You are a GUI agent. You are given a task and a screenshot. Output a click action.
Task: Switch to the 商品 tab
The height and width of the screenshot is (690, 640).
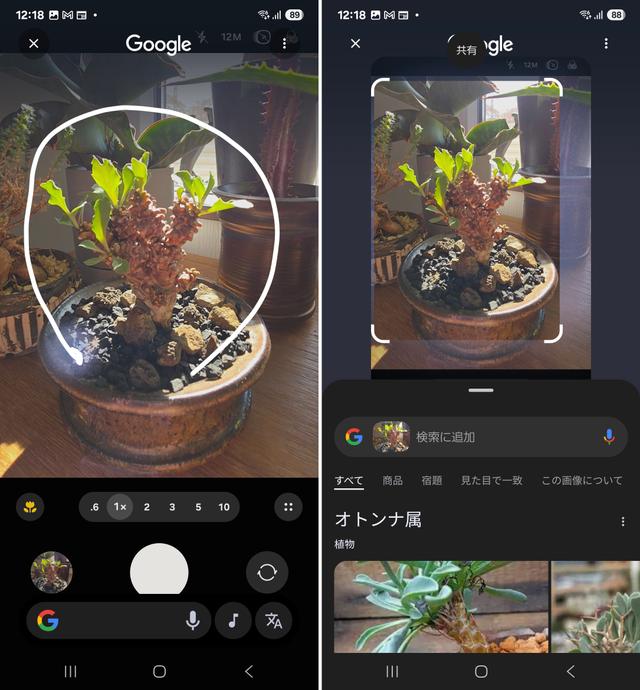pos(392,481)
